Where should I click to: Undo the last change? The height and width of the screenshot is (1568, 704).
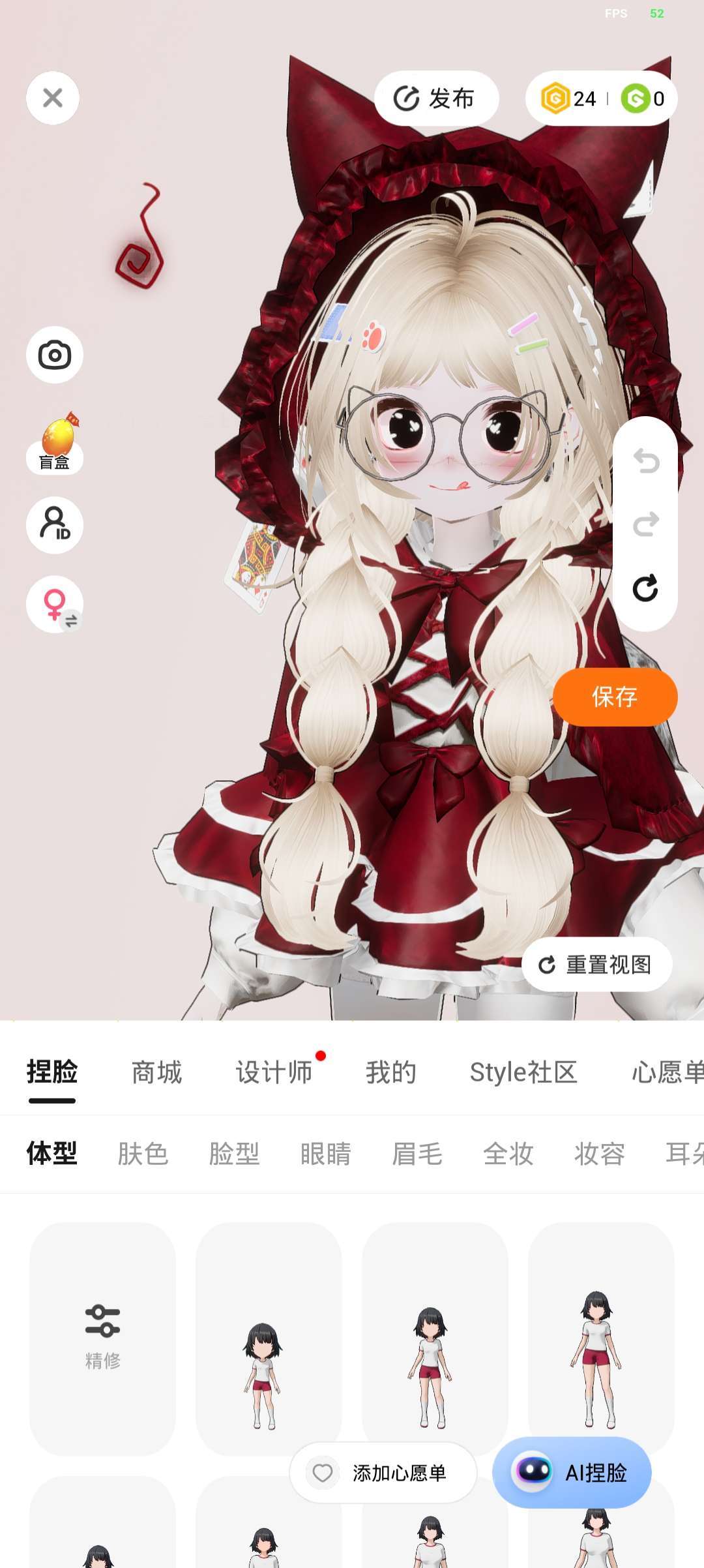[x=645, y=461]
